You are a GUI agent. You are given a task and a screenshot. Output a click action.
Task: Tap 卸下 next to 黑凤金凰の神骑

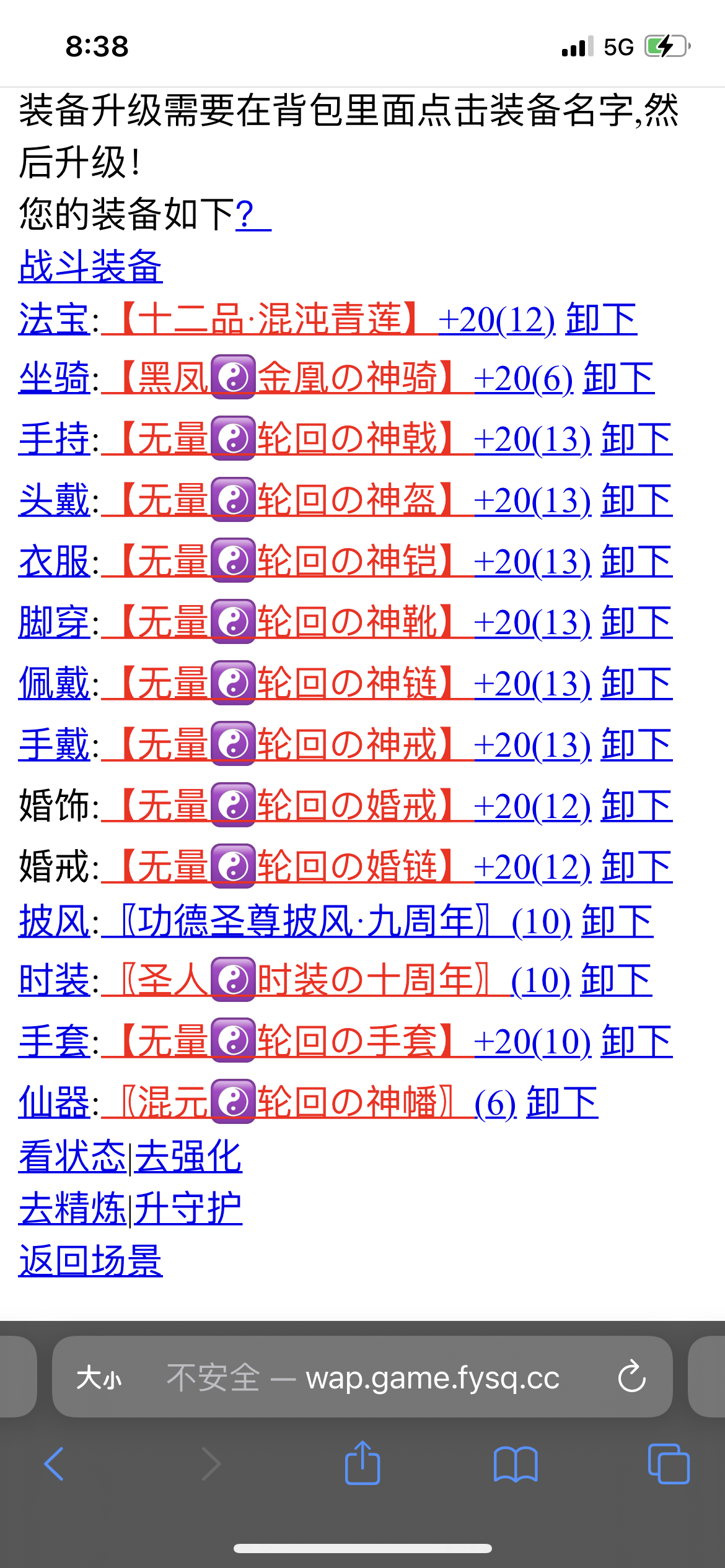pos(618,378)
